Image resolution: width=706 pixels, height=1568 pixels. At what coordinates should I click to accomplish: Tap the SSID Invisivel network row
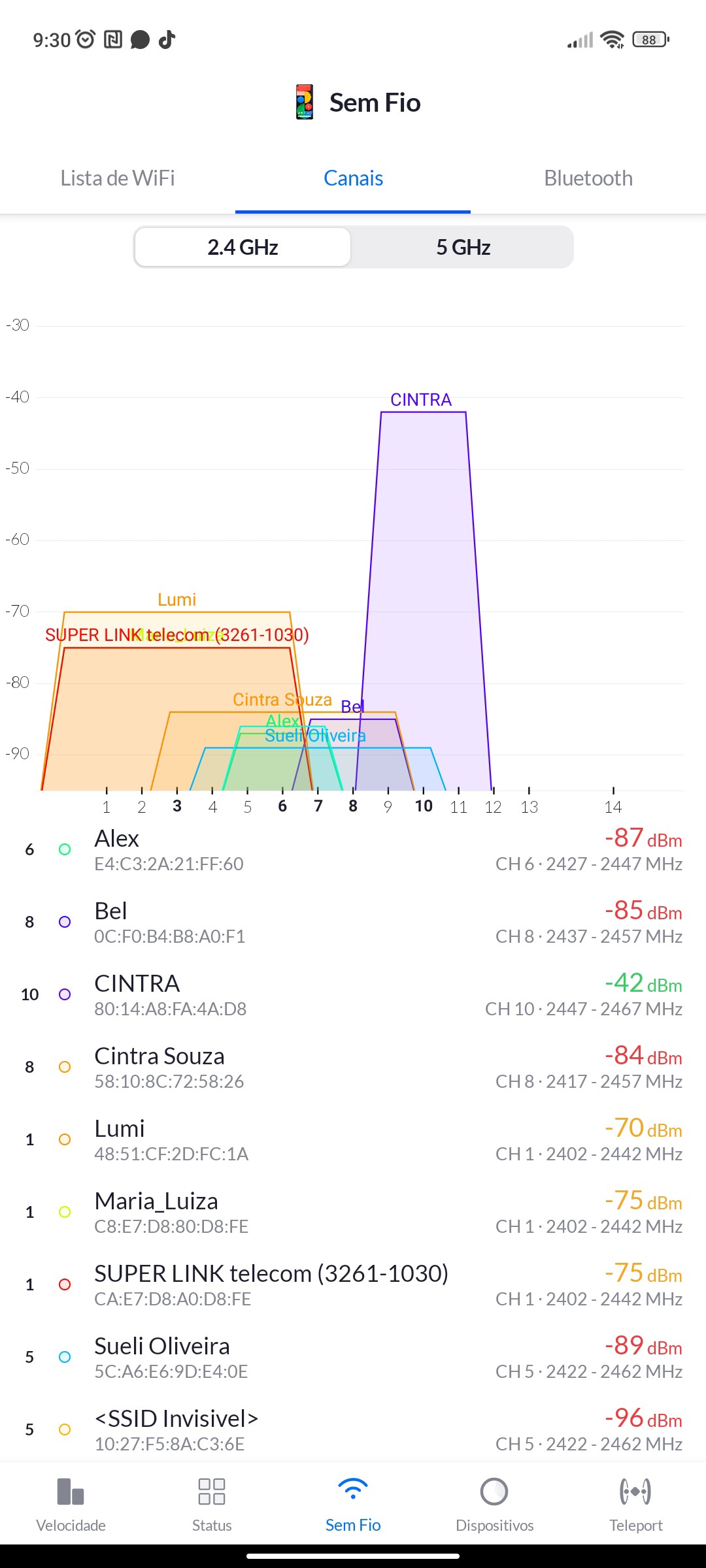tap(353, 1429)
